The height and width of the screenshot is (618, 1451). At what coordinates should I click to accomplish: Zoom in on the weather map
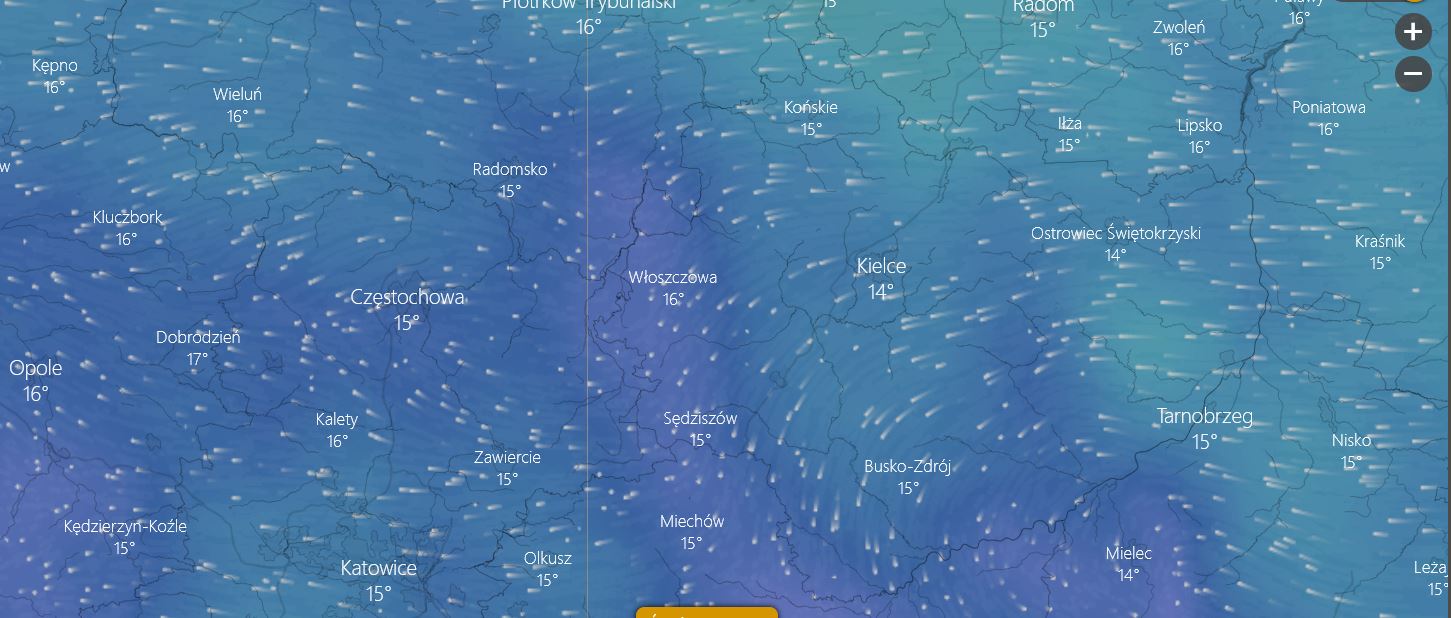pyautogui.click(x=1412, y=32)
